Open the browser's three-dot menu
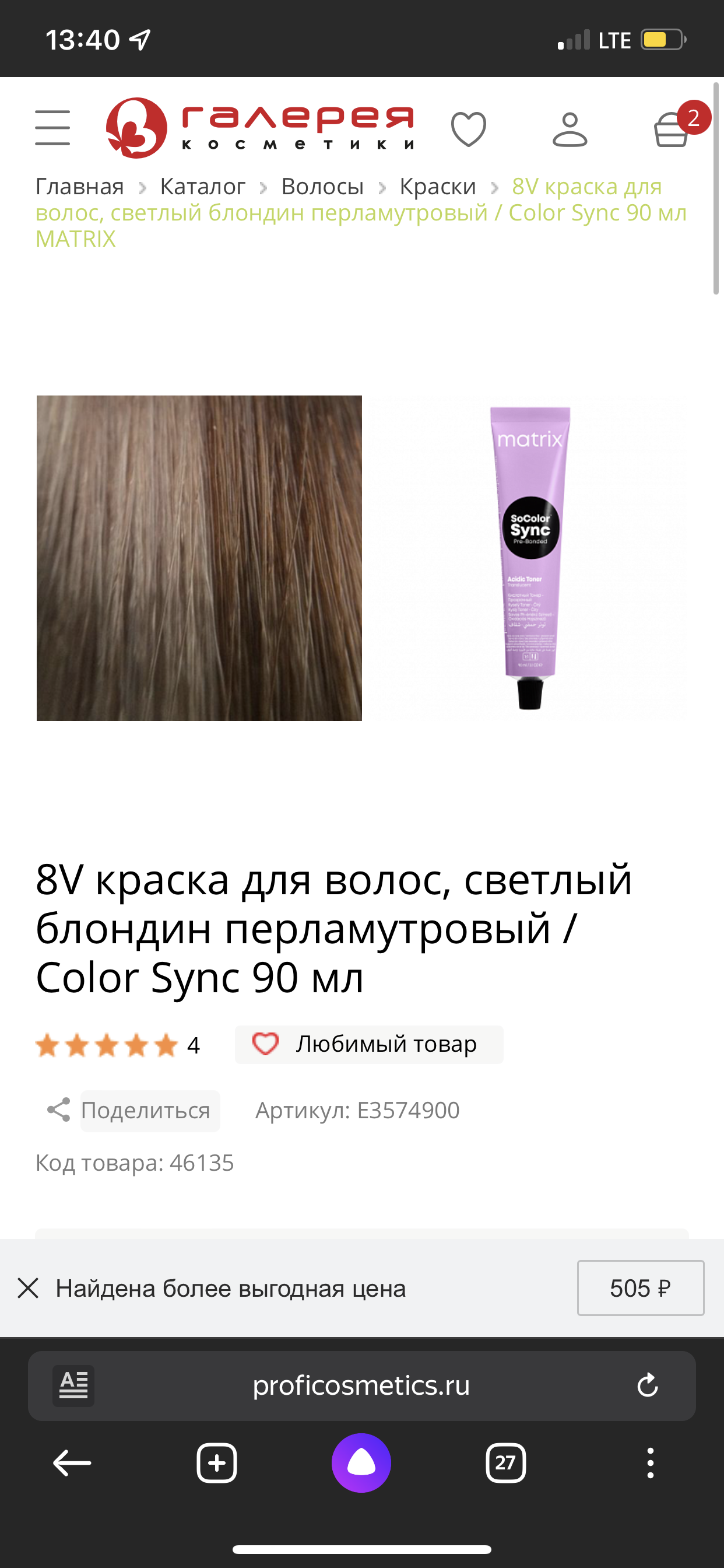 coord(650,1462)
